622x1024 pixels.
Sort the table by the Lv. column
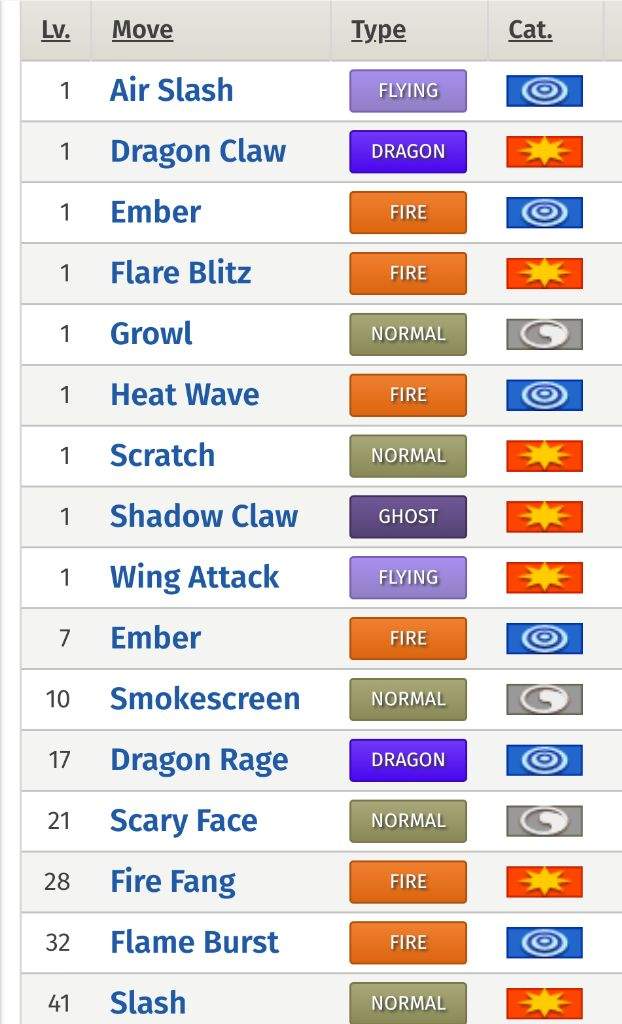coord(56,30)
